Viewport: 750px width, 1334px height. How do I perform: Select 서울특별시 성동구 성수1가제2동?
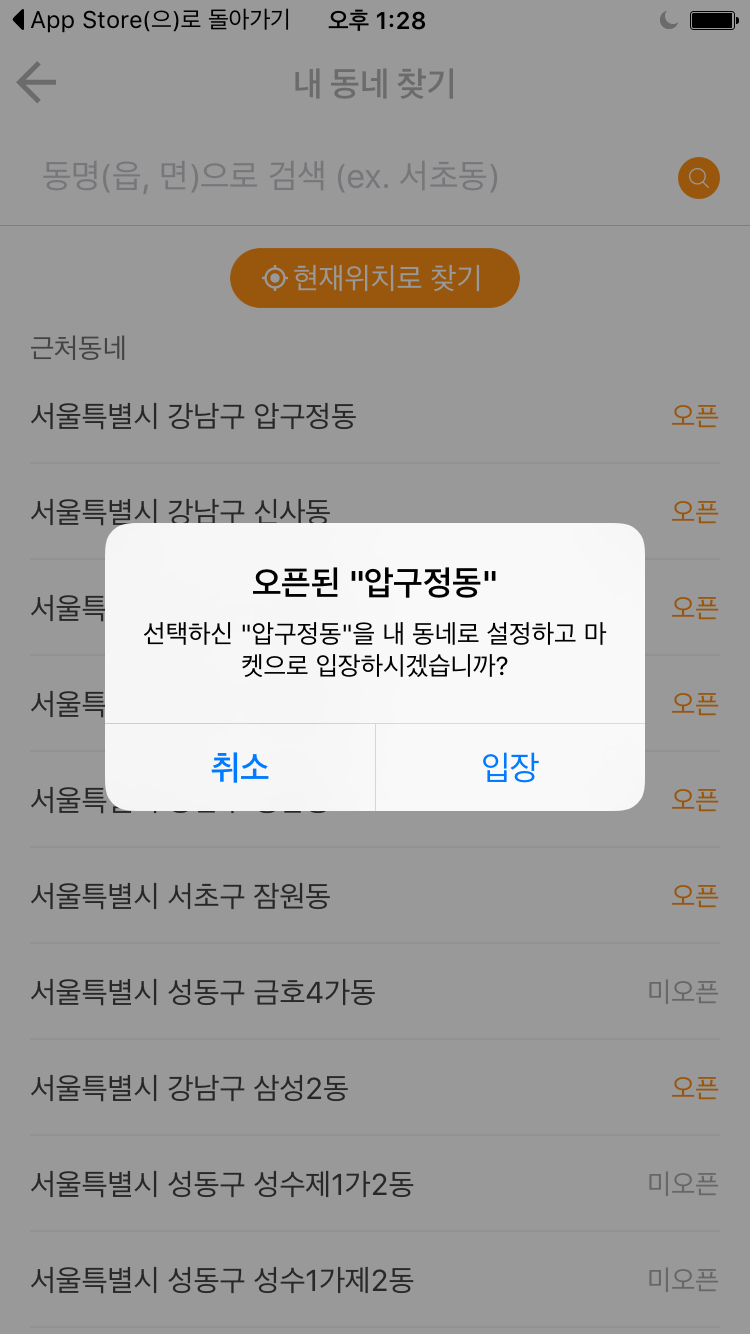[x=375, y=1280]
